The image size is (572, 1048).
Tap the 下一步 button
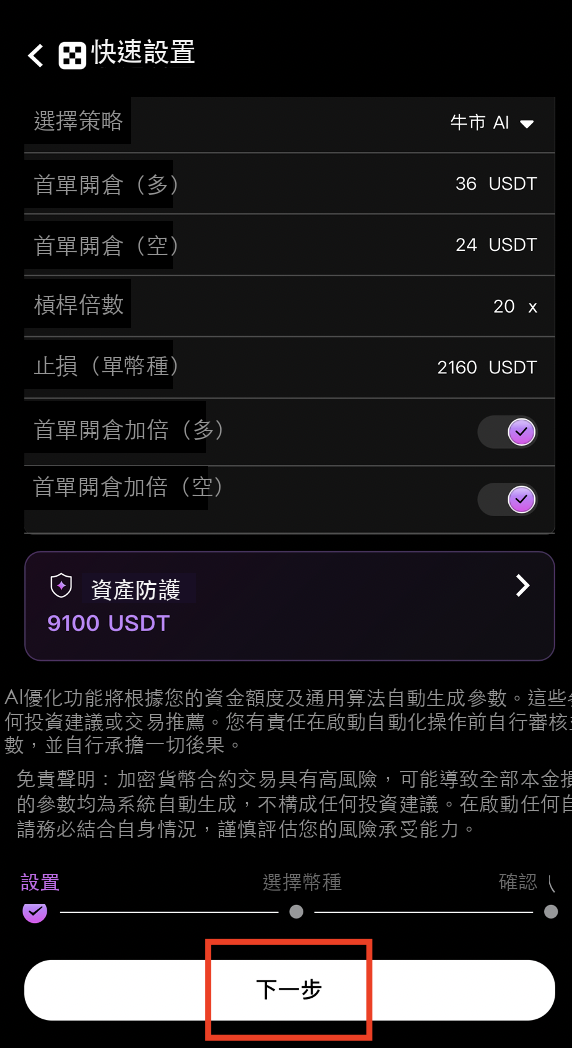tap(289, 990)
